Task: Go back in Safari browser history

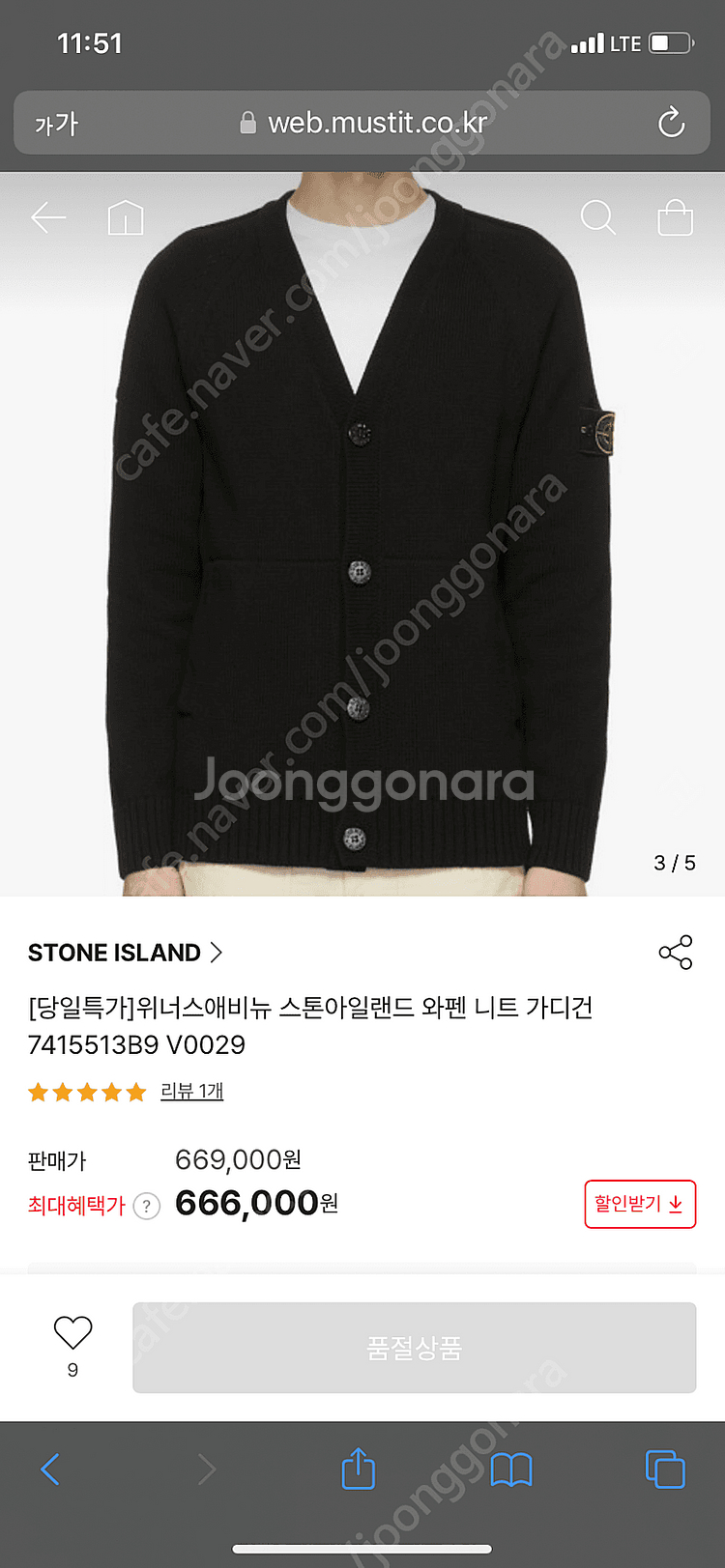Action: click(x=50, y=1469)
